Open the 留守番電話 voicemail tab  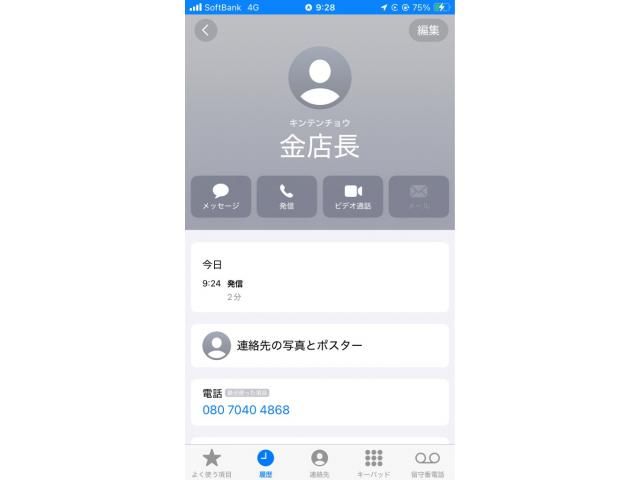click(x=427, y=462)
